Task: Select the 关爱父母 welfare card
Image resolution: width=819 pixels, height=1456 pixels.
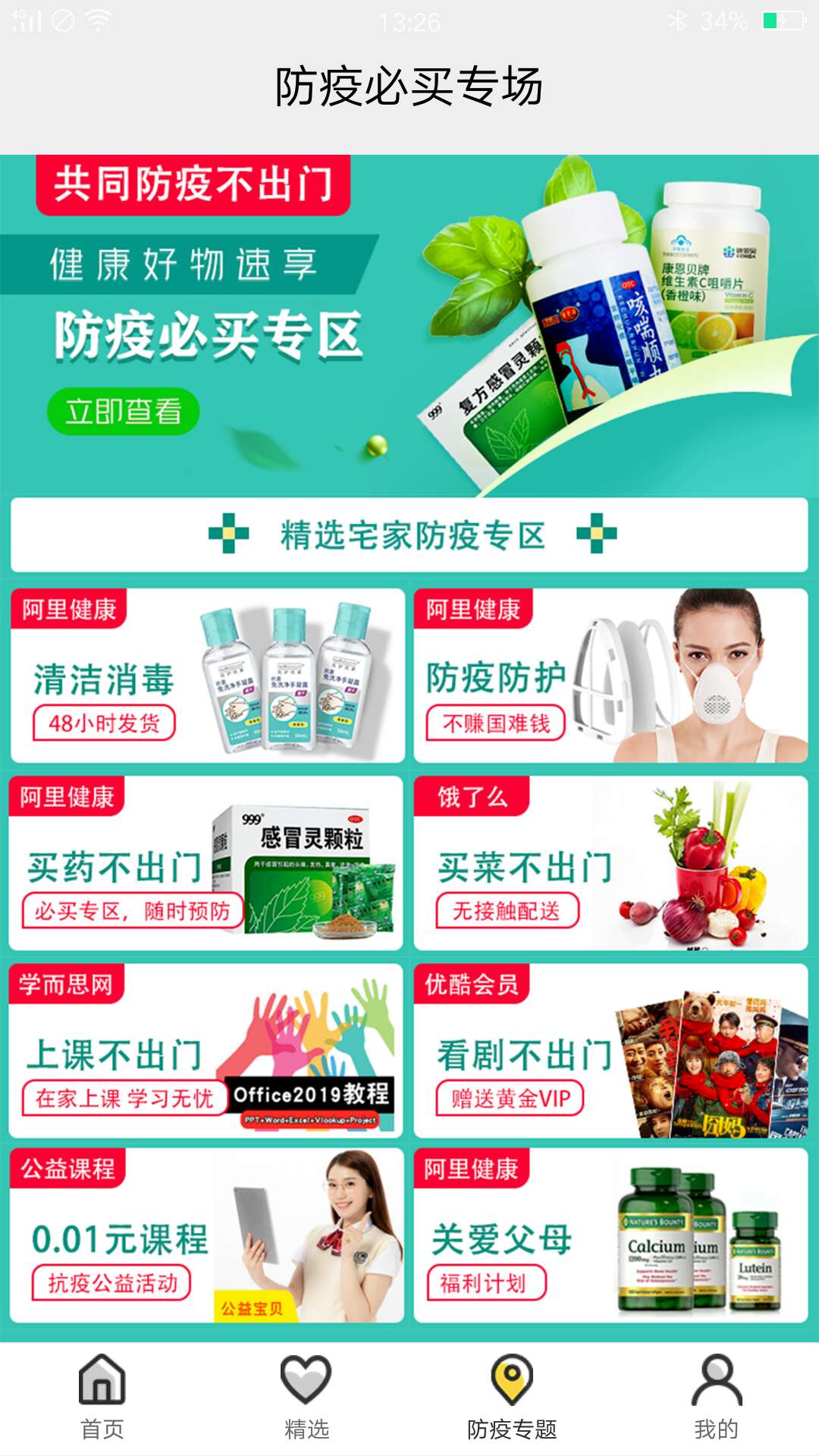Action: [610, 1236]
